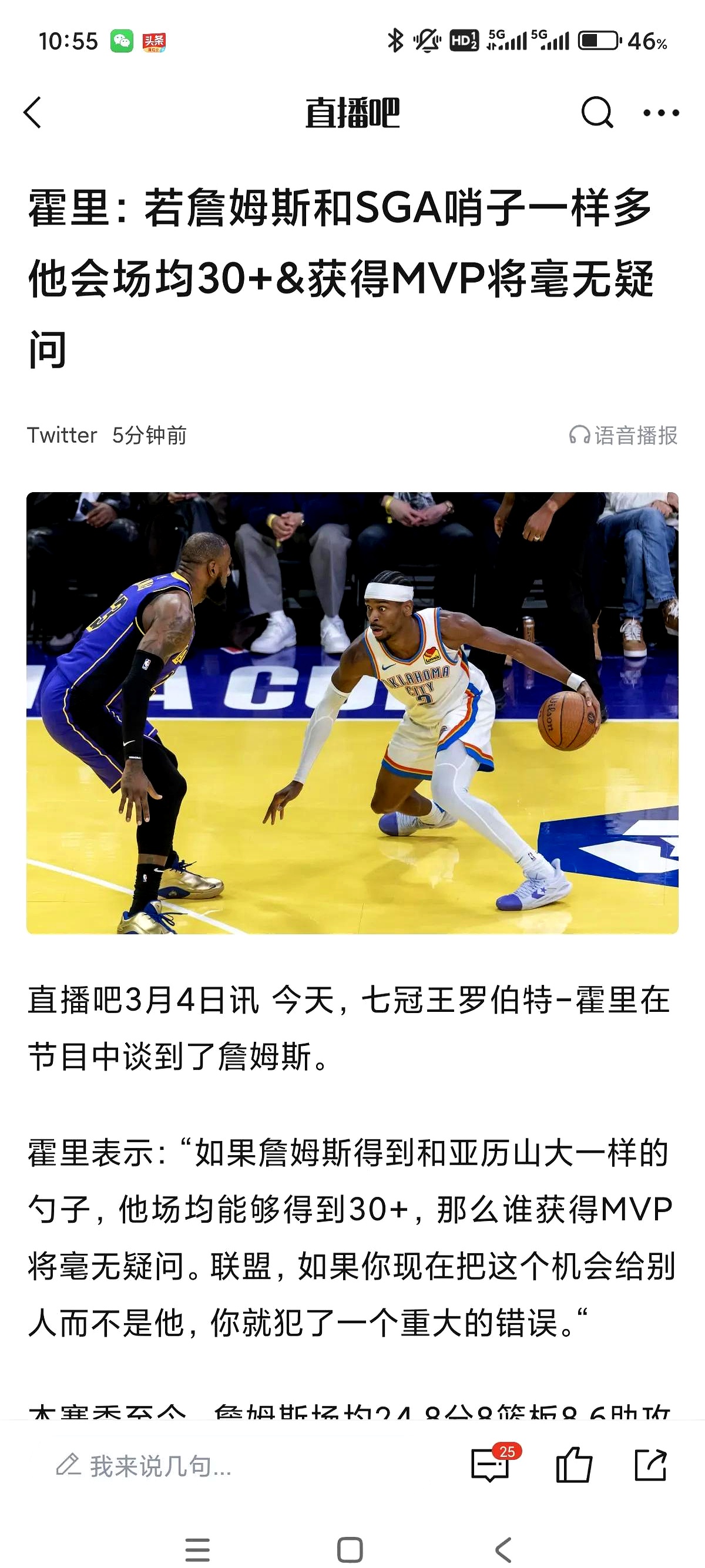
Task: Share this article
Action: tap(650, 1465)
